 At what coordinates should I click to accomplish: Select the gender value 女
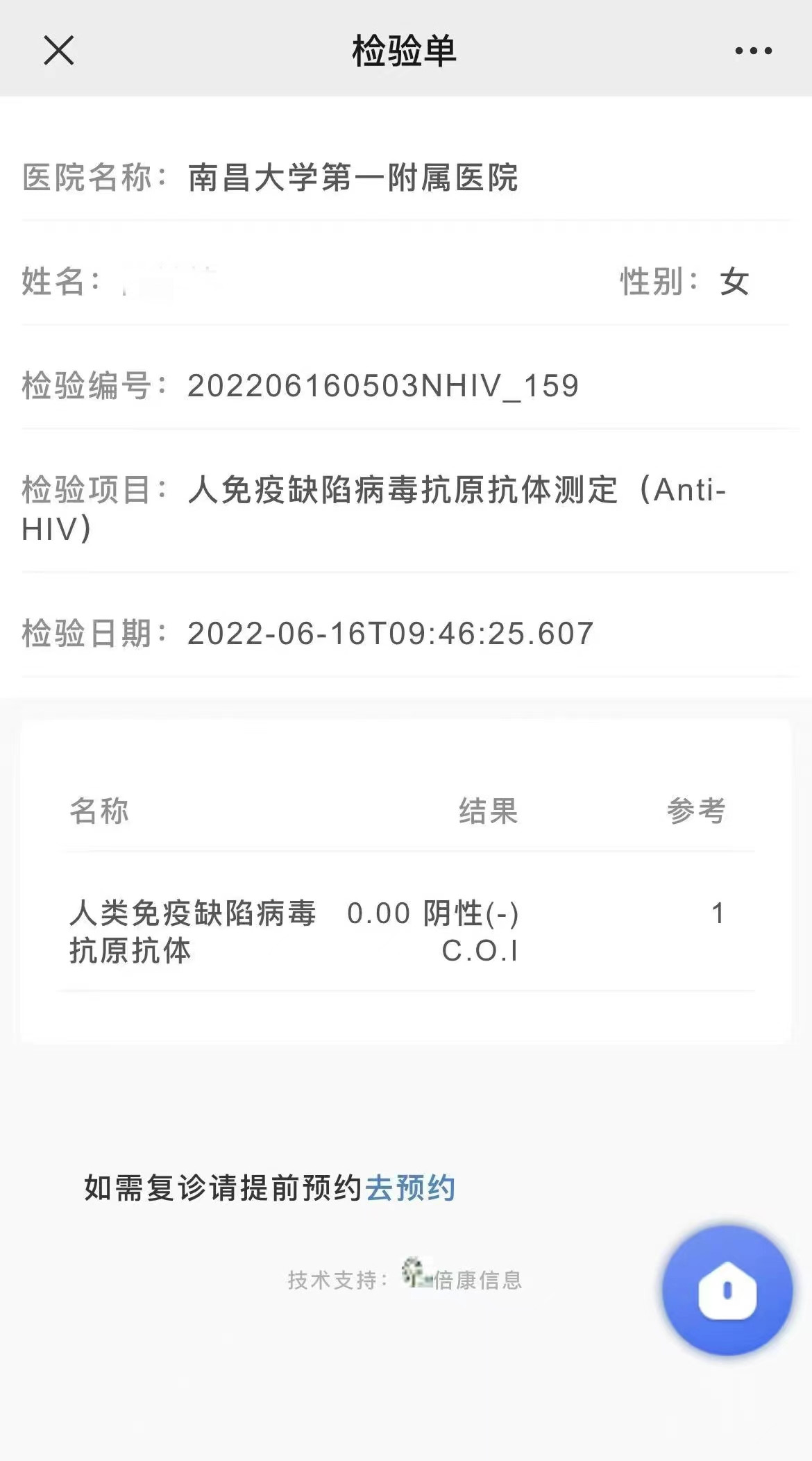[734, 280]
